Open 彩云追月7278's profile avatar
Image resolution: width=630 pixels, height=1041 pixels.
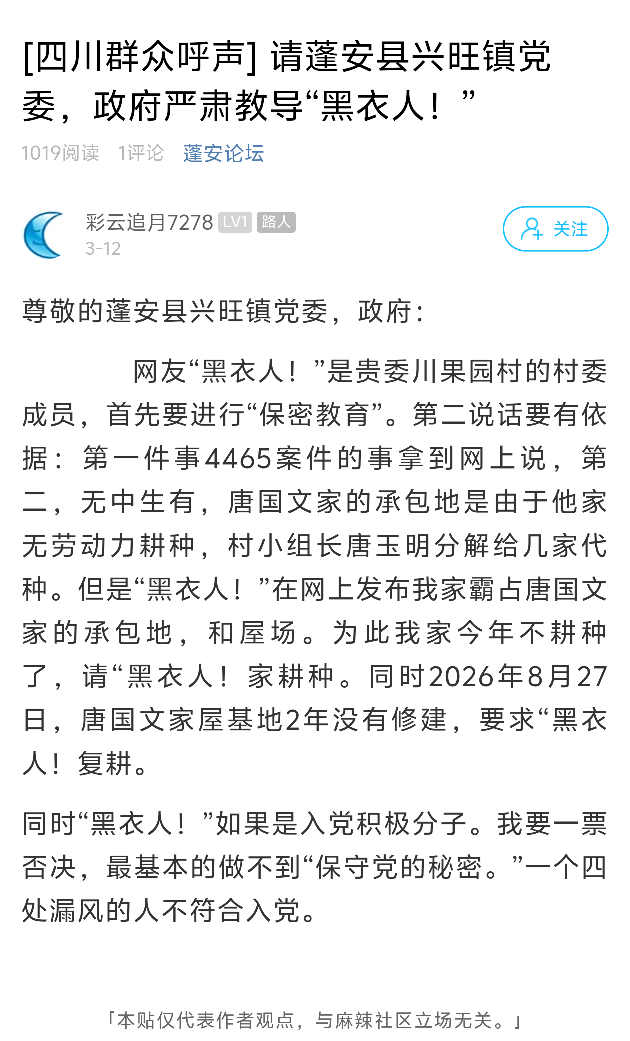(x=45, y=234)
